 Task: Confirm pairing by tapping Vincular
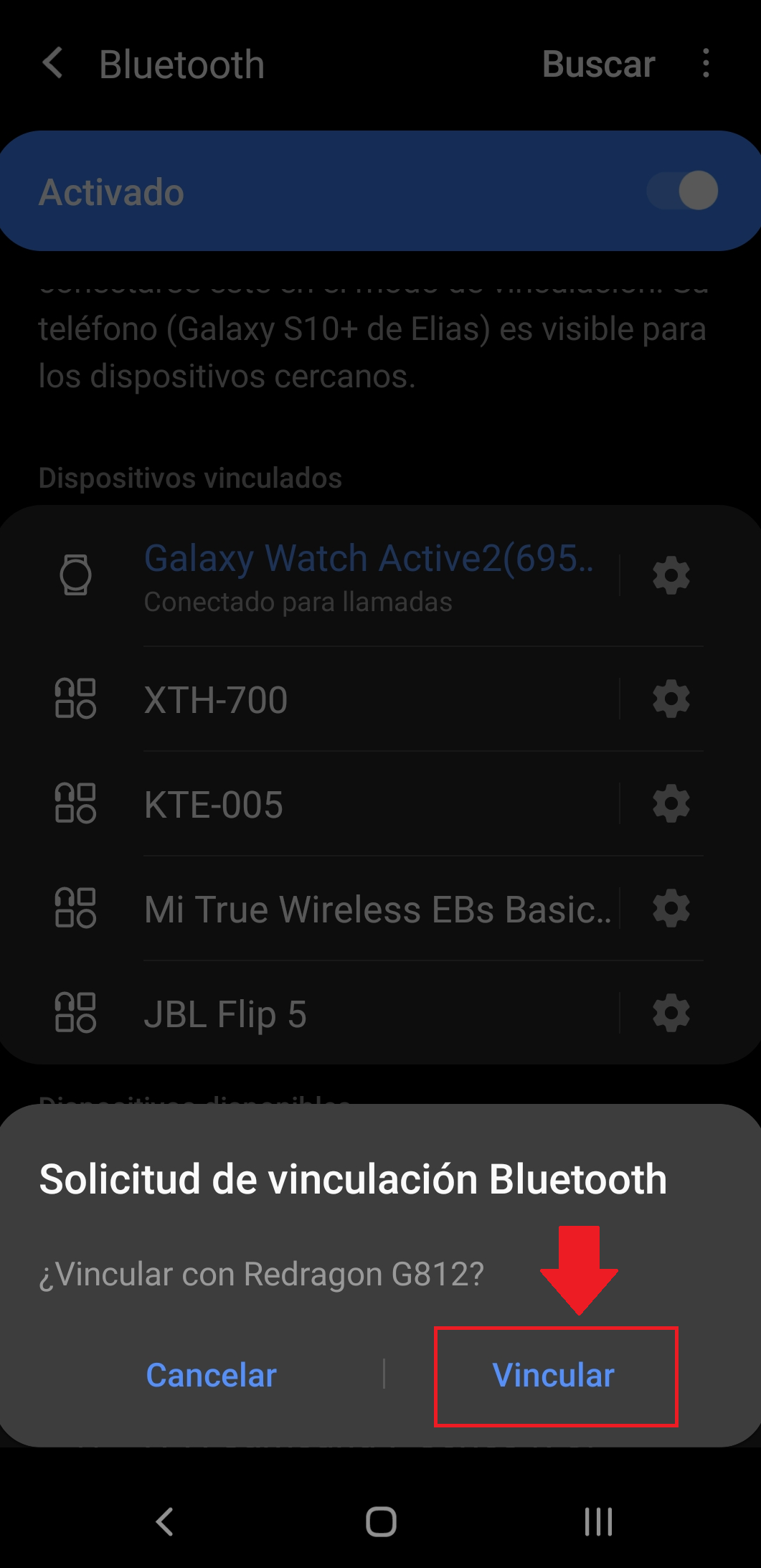pyautogui.click(x=554, y=1376)
